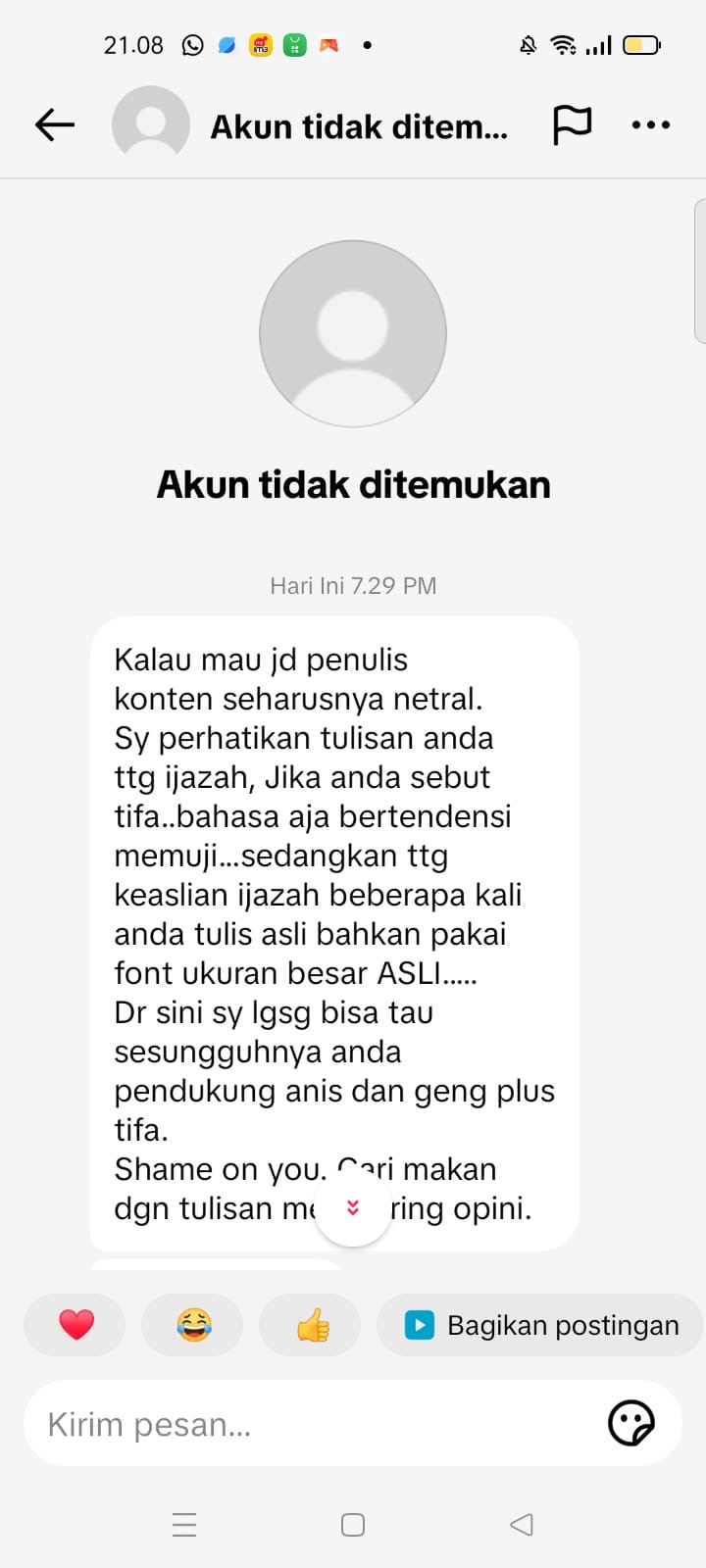Open profile avatar in the header
Screen dimensions: 706x1568
tap(151, 124)
